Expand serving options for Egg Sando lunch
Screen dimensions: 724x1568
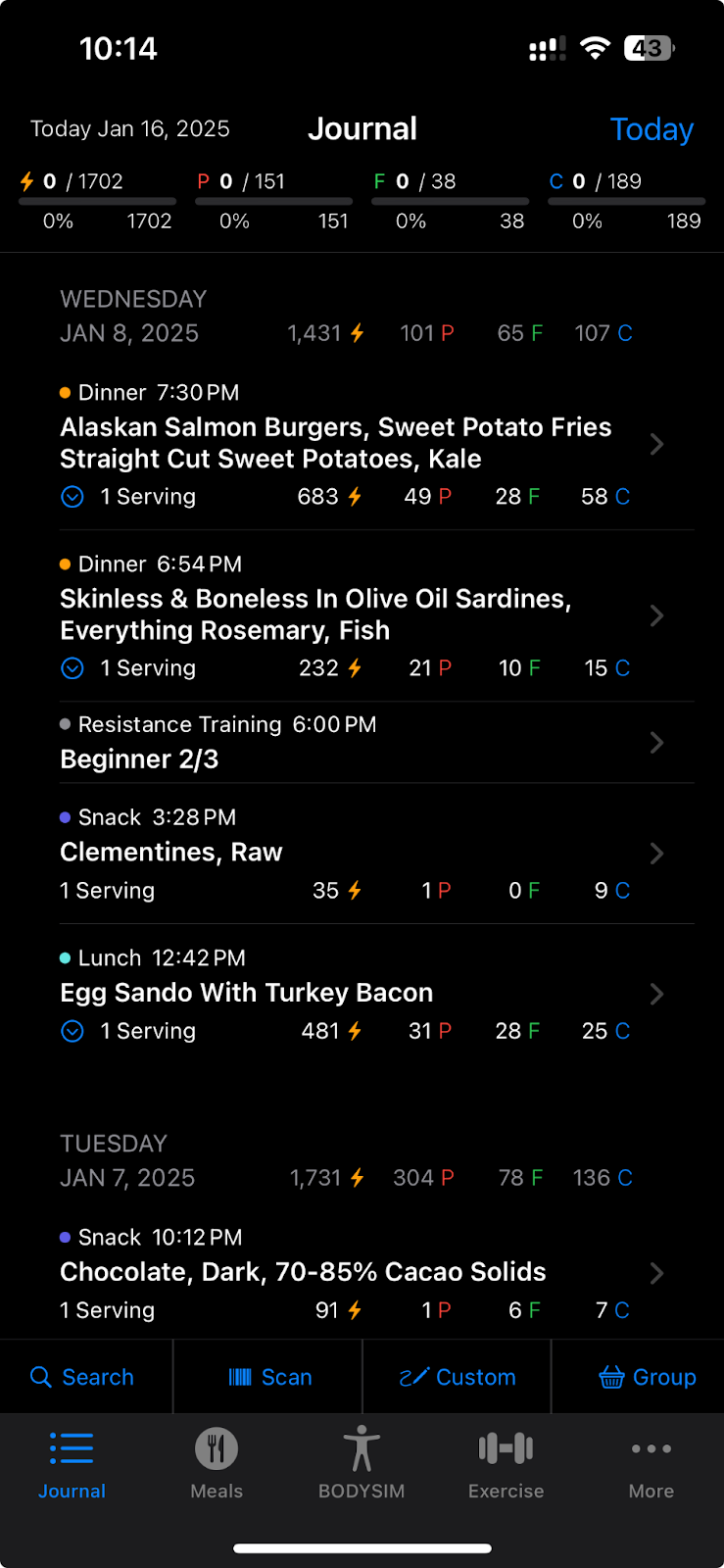(72, 1031)
